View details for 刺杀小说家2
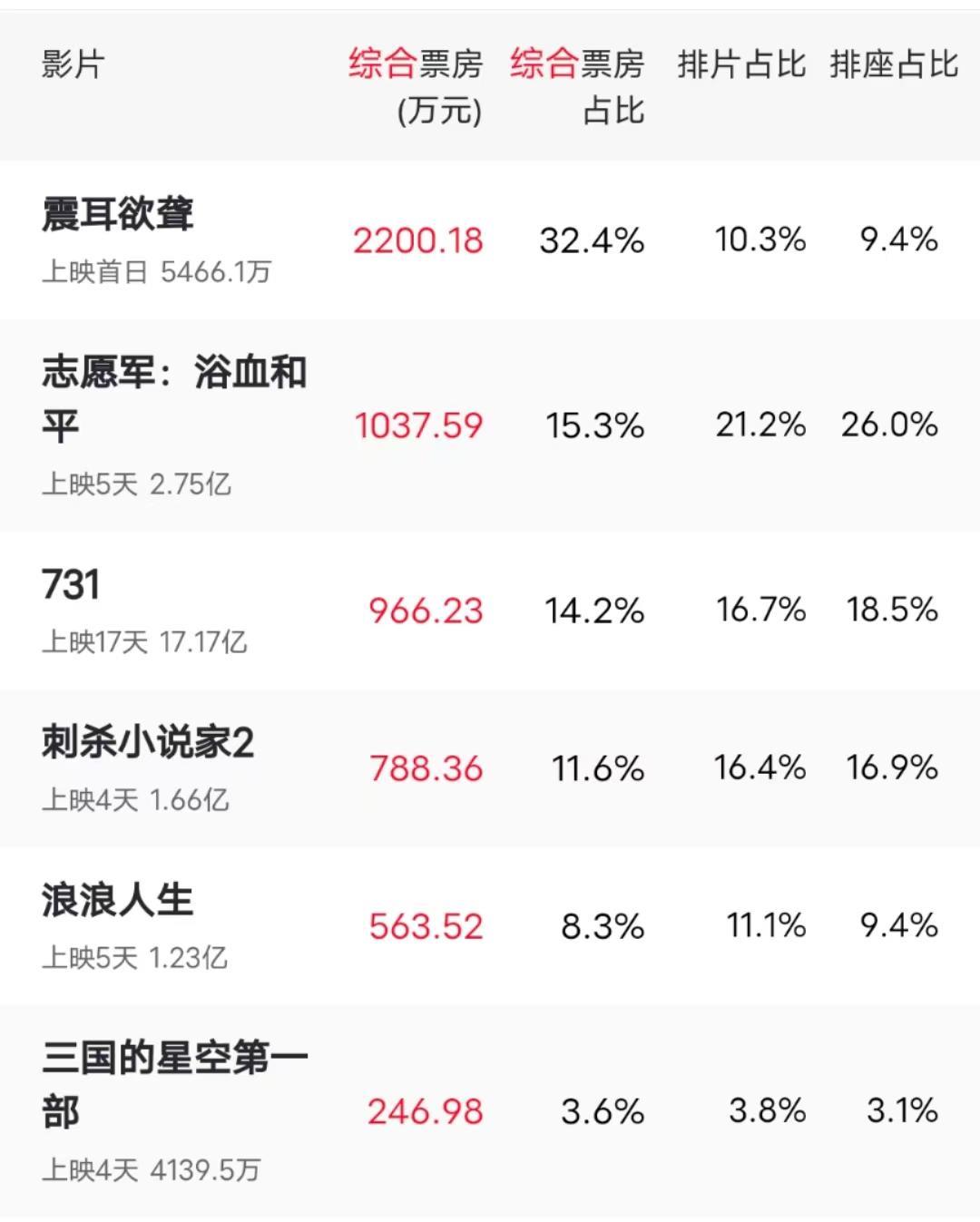980x1222 pixels. tap(490, 768)
